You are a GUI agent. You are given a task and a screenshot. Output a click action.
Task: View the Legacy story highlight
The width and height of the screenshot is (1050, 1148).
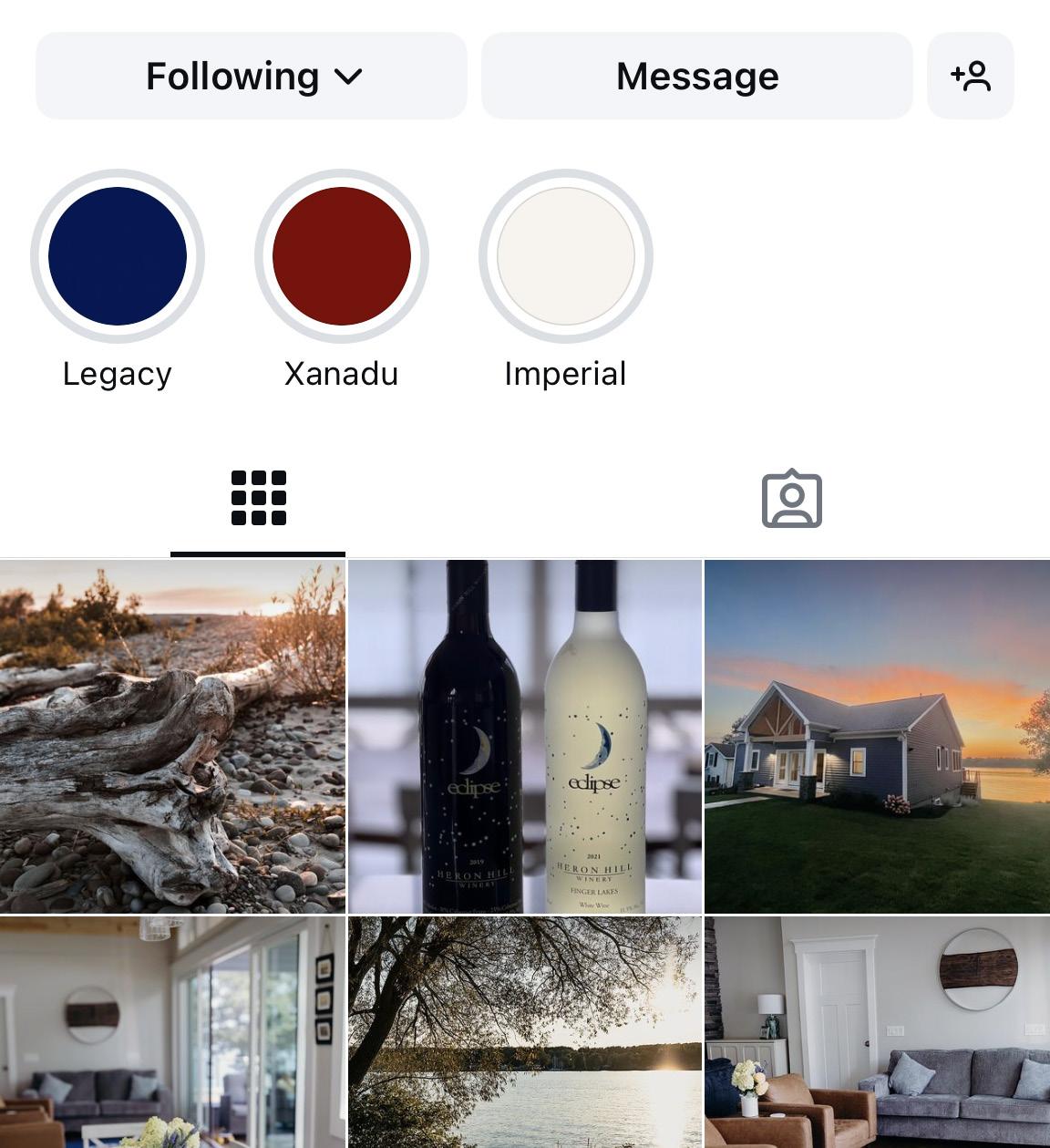coord(118,256)
